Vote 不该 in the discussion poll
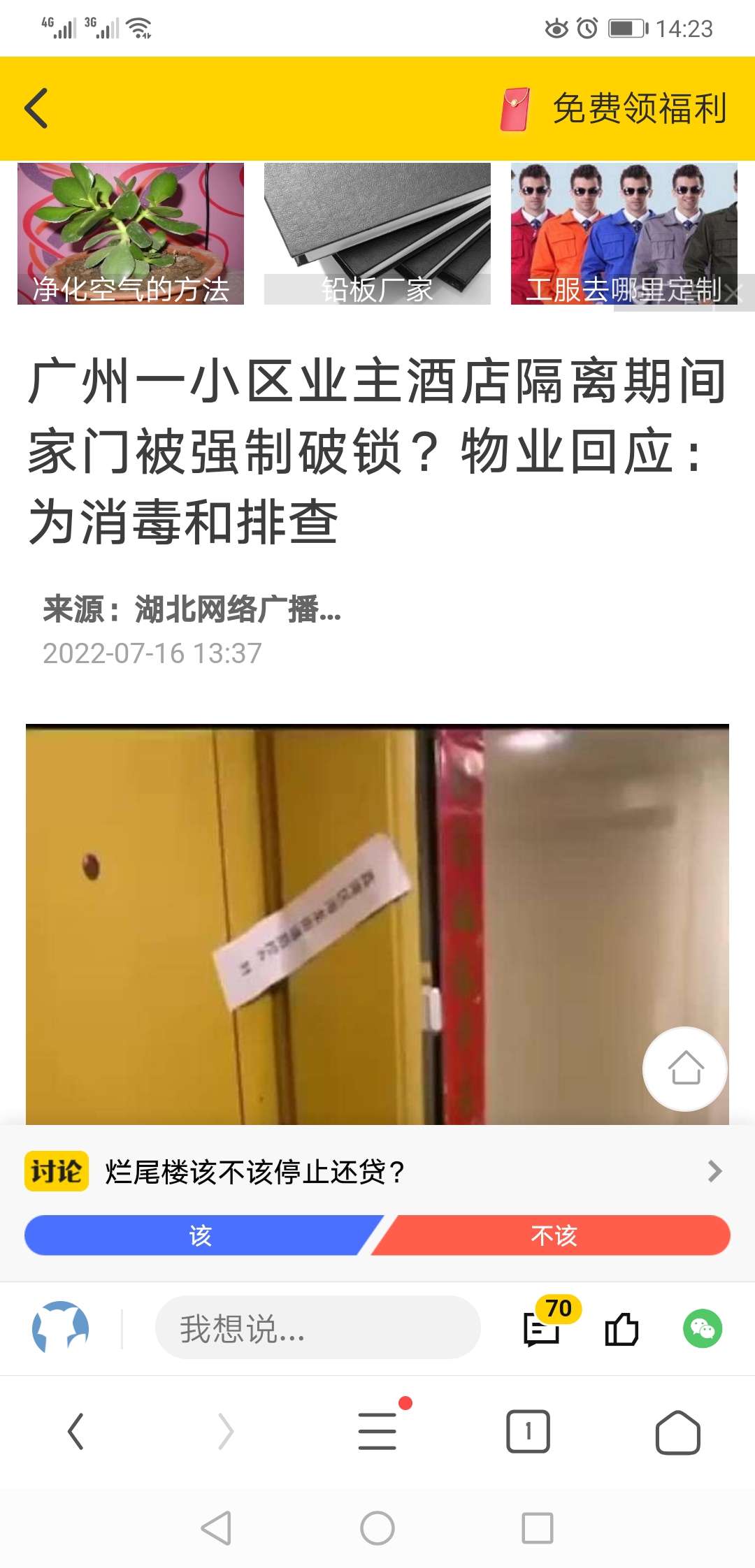 click(554, 1235)
